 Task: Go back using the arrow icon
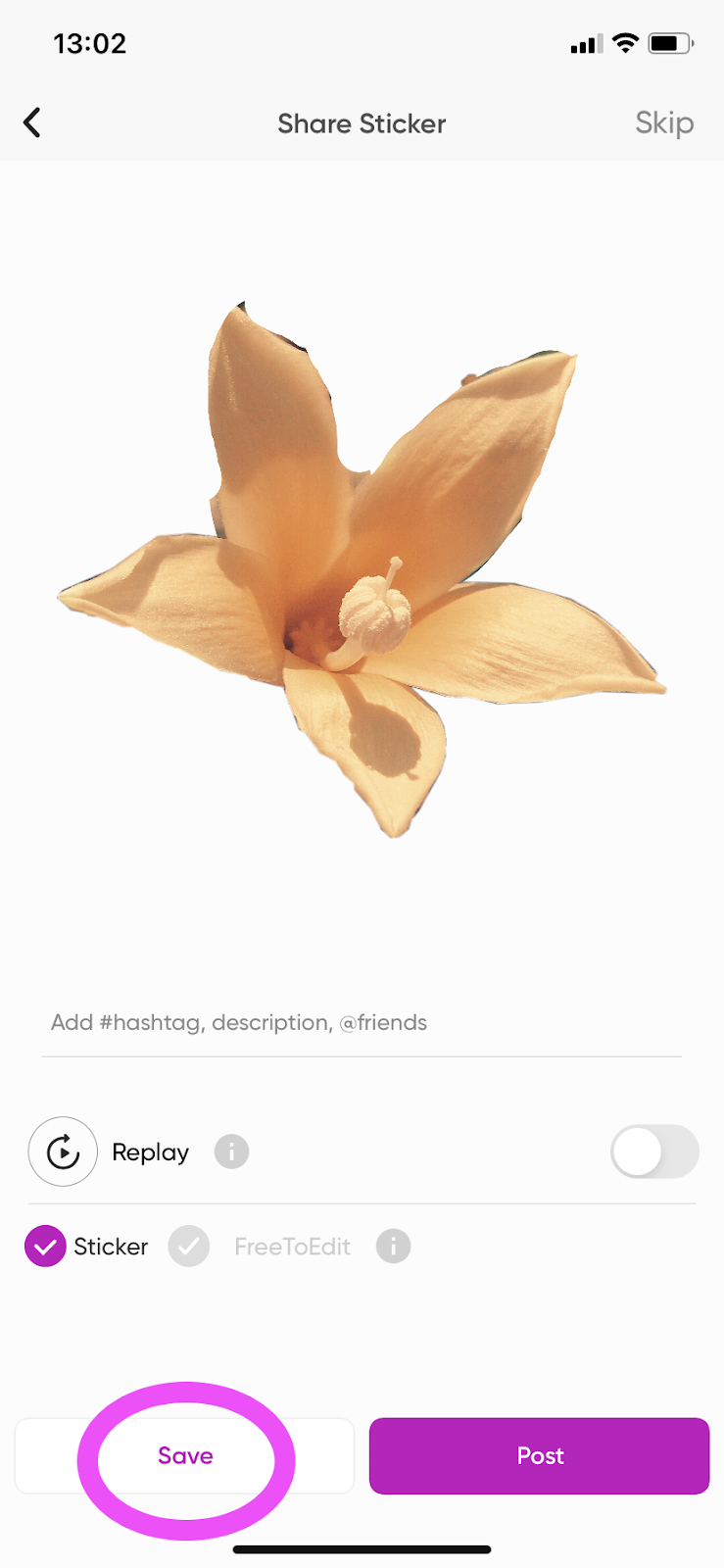click(x=32, y=123)
